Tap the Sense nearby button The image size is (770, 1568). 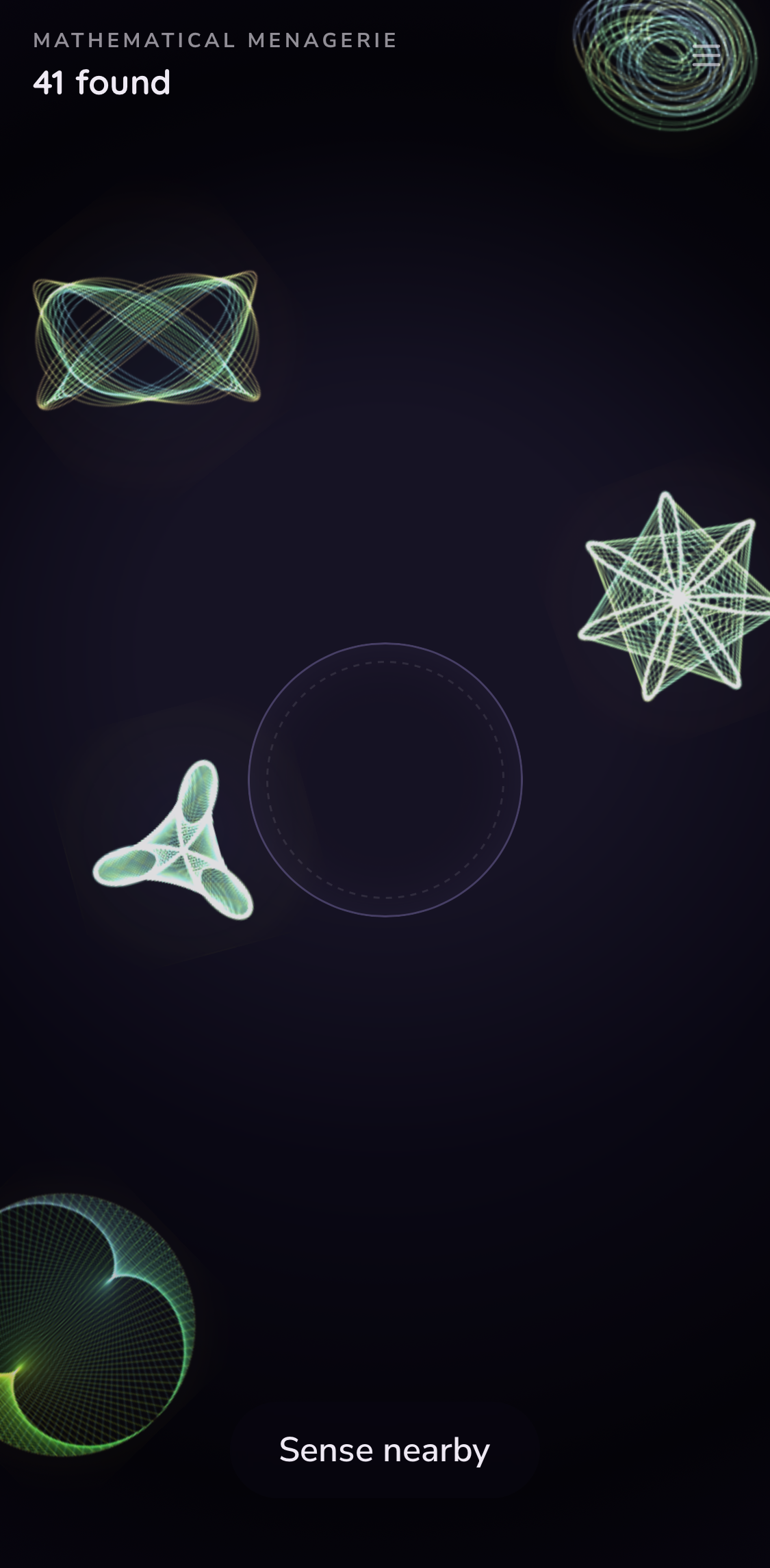coord(385,1450)
